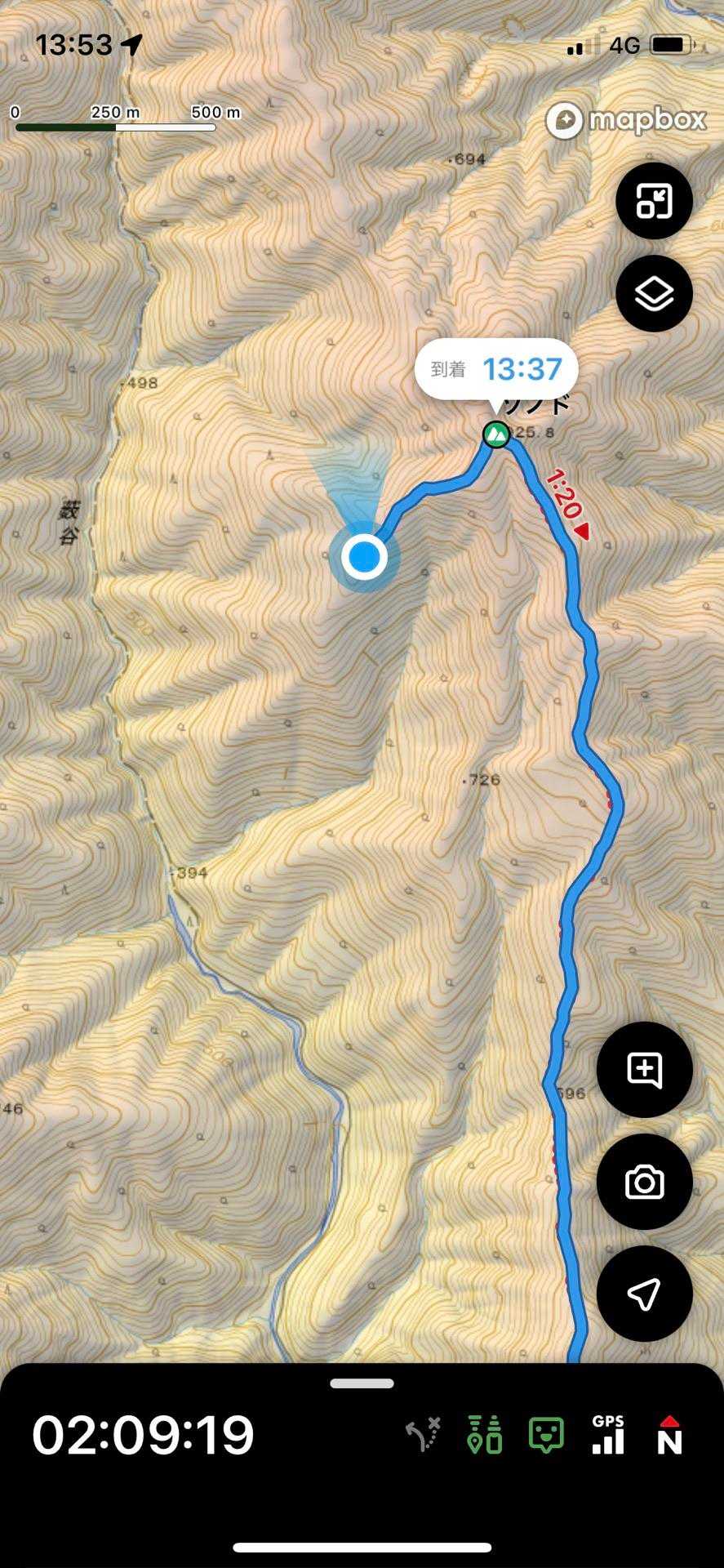Open the map layers selector

pos(654,293)
